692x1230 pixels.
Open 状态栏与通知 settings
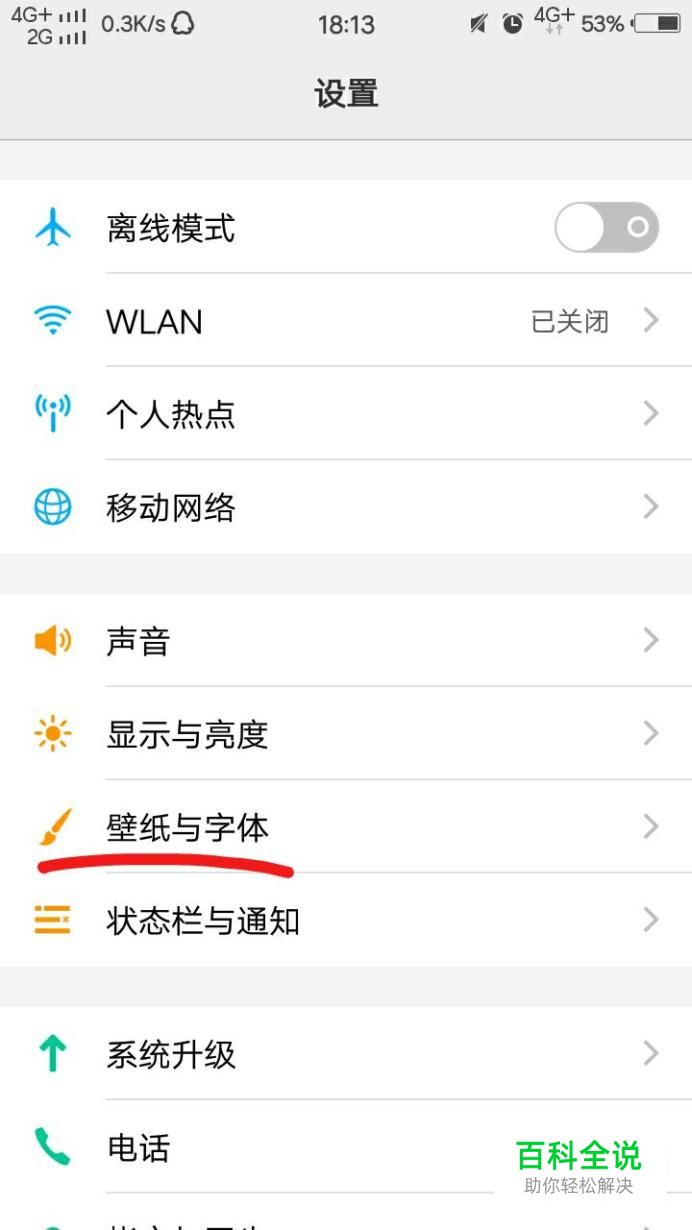(x=346, y=920)
